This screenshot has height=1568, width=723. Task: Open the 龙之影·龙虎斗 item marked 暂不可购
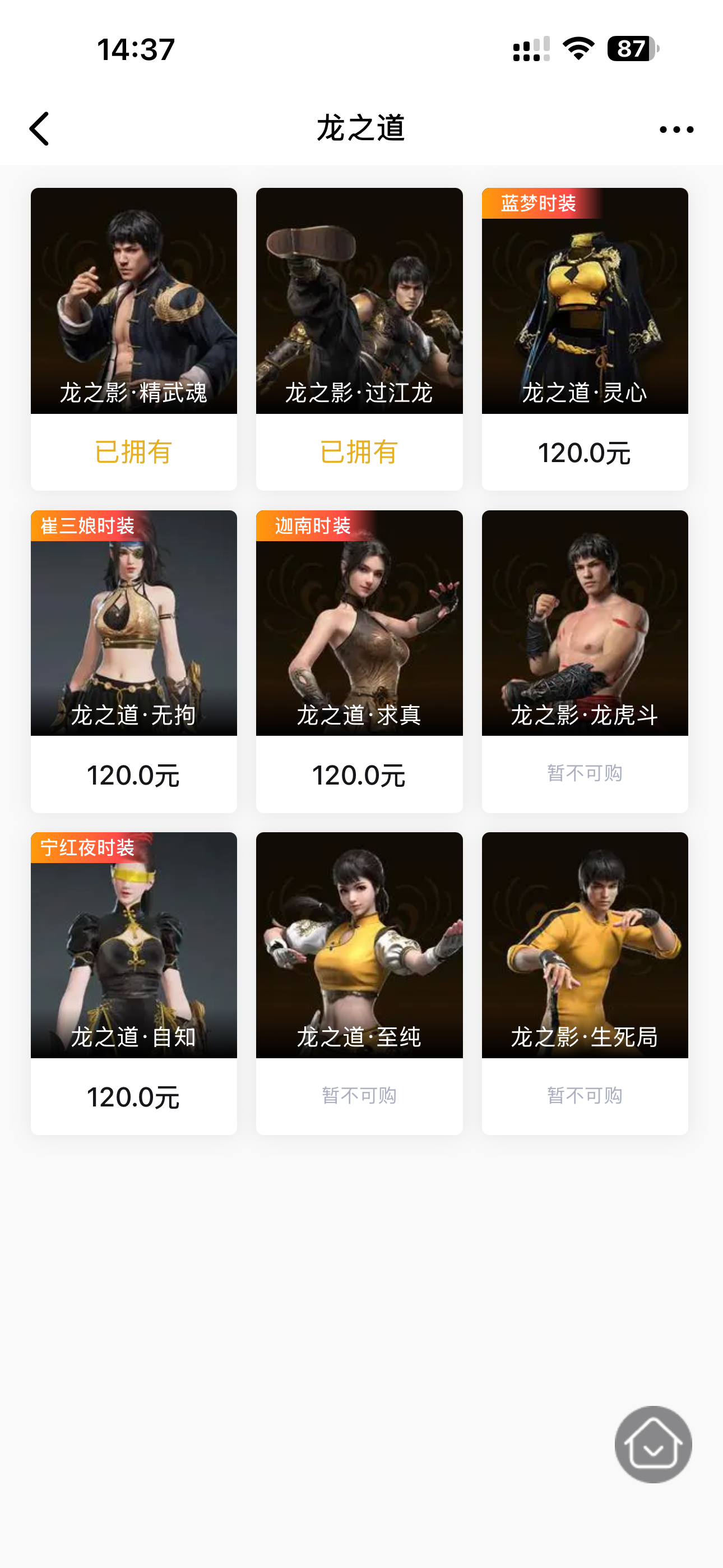pos(585,622)
